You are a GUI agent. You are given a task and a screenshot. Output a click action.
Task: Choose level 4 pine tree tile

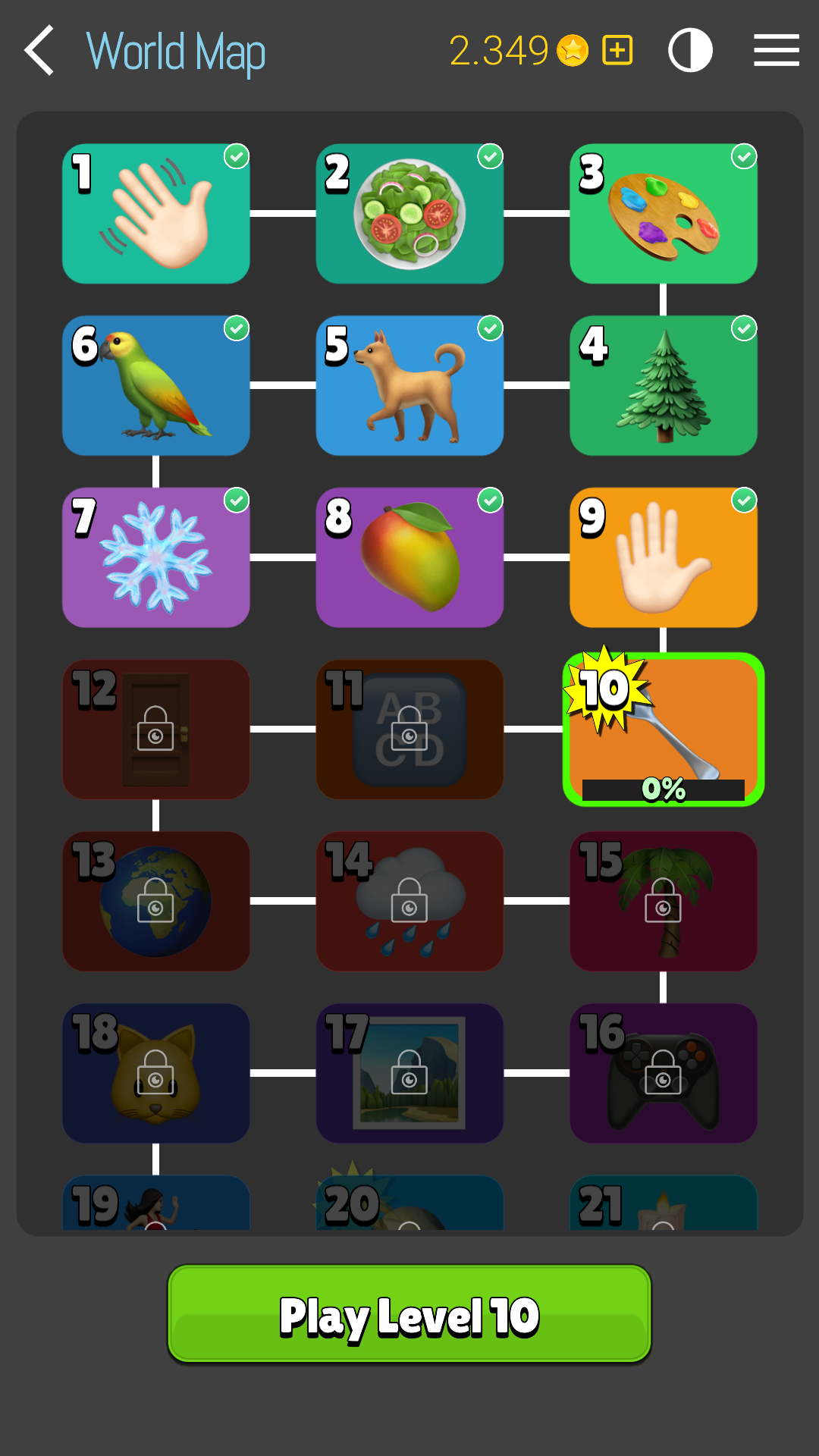(664, 386)
